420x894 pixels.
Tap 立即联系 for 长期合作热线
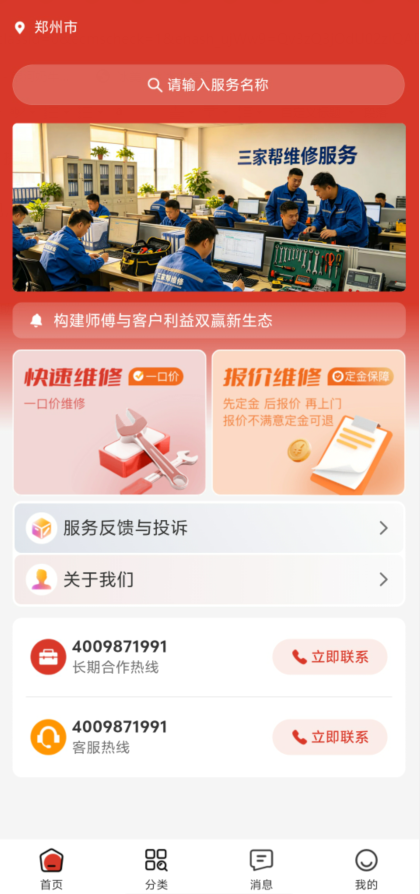(330, 657)
